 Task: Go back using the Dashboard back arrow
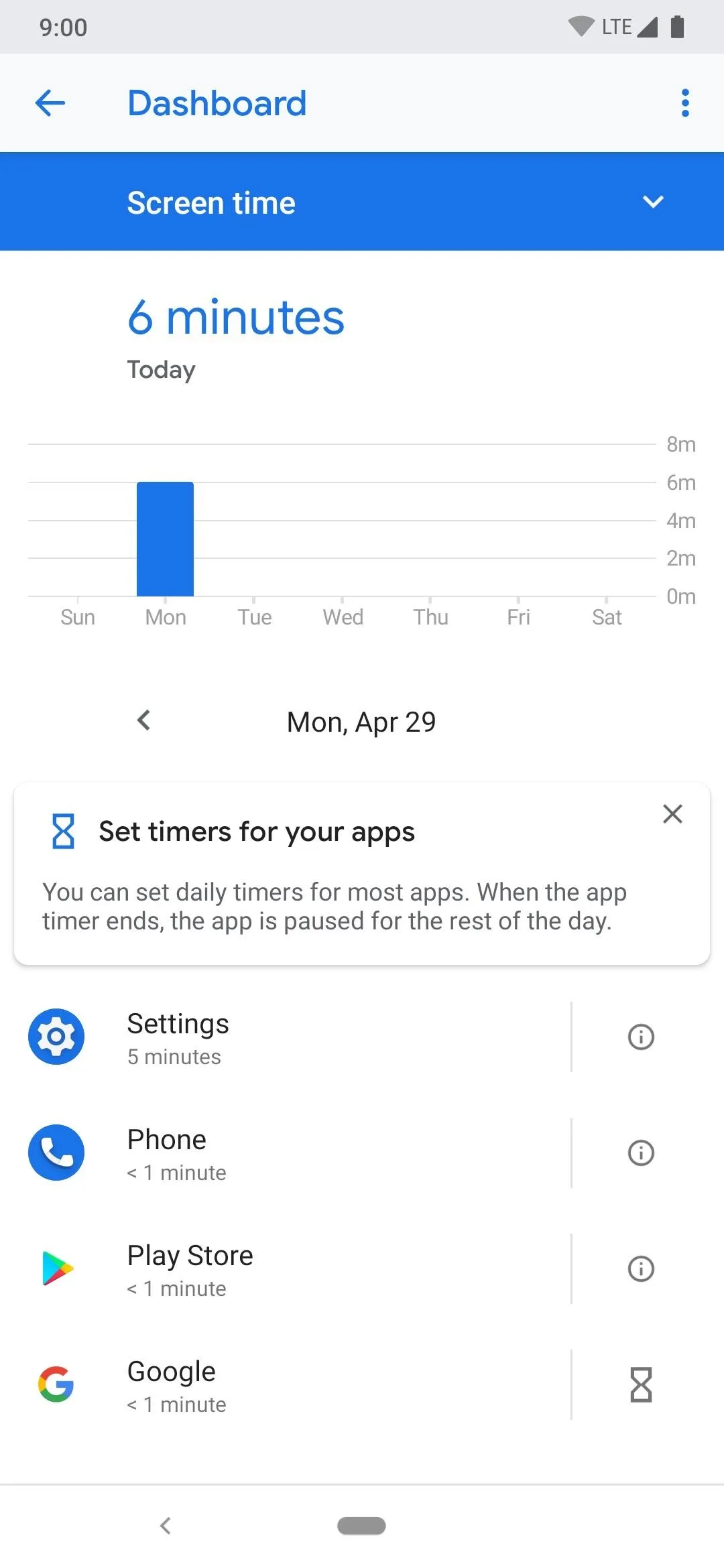point(50,103)
